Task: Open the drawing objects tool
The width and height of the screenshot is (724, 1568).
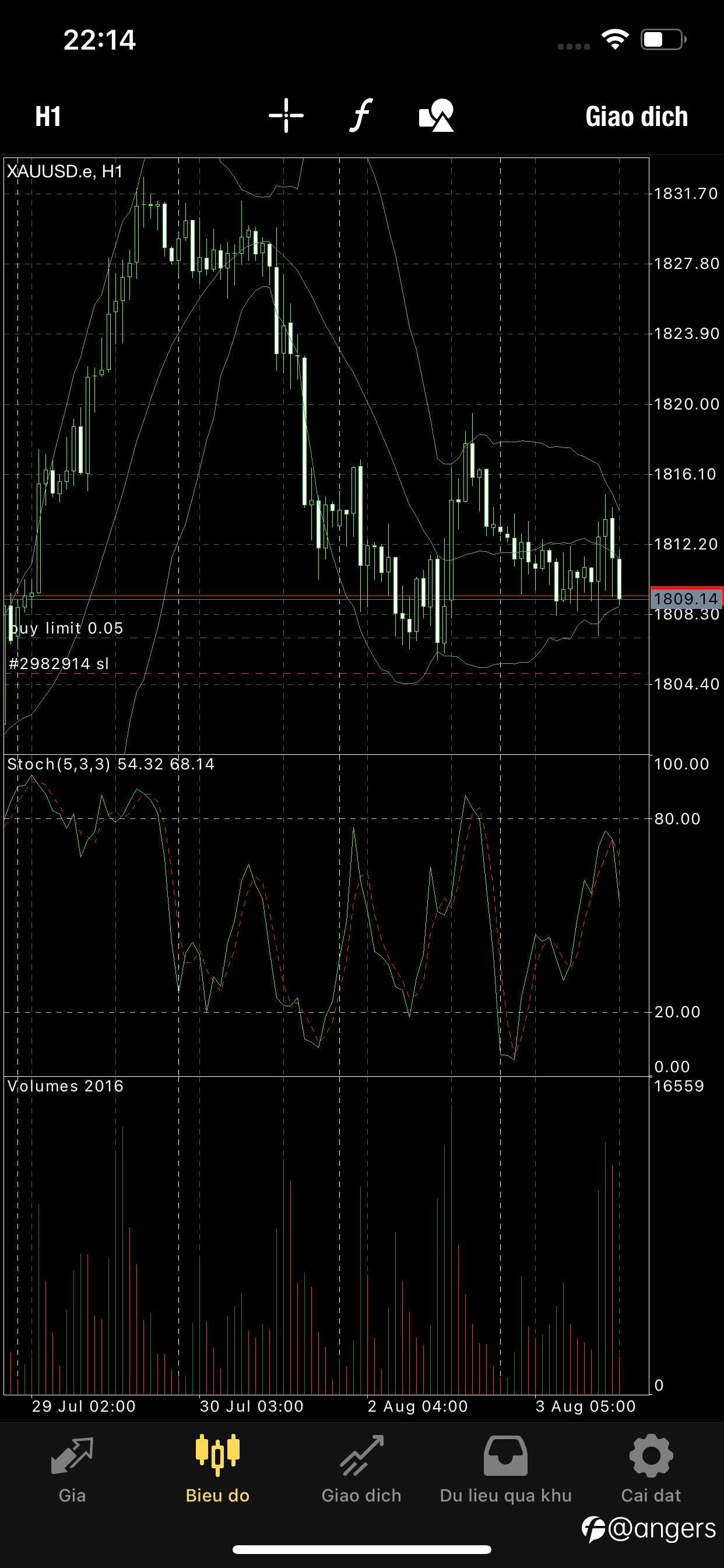Action: pyautogui.click(x=436, y=116)
